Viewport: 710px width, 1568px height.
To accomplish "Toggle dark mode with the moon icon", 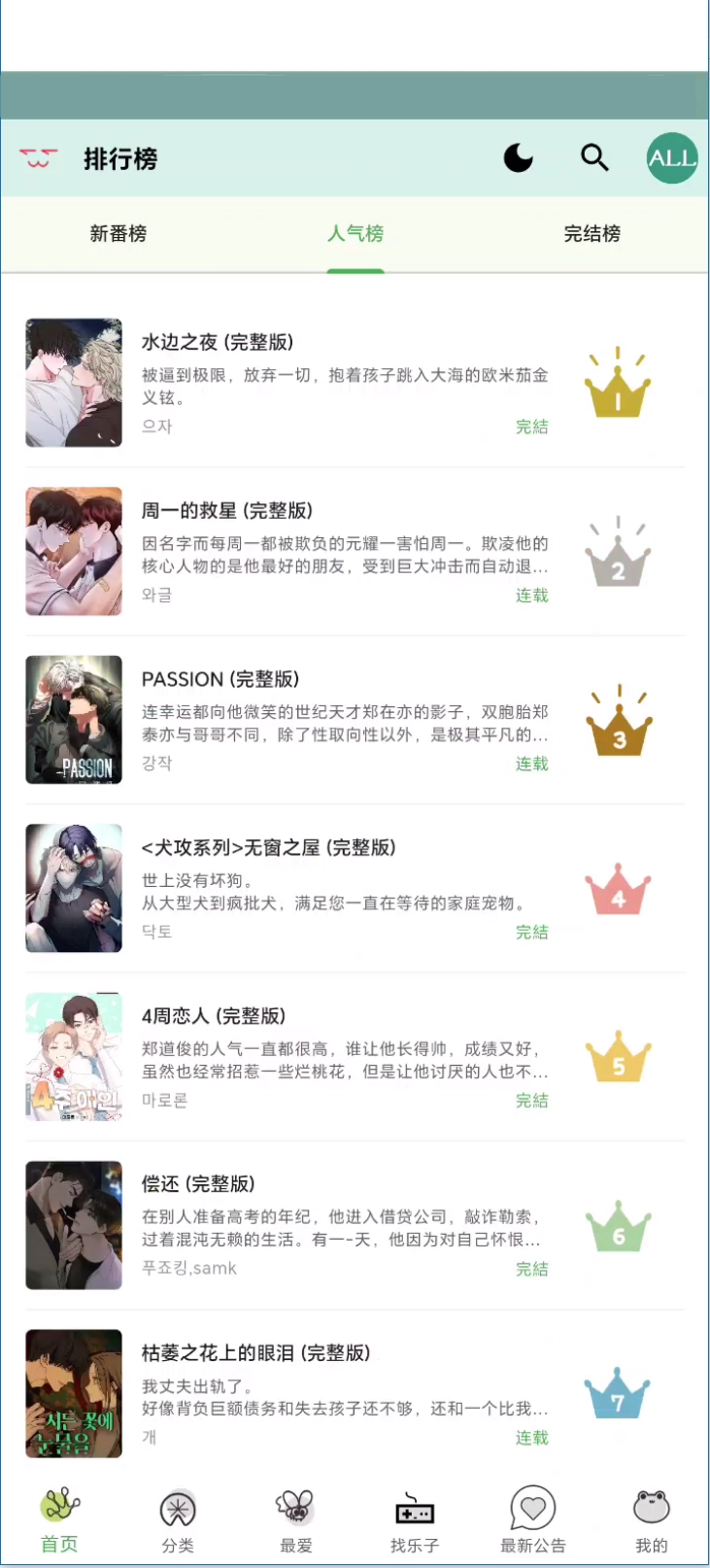I will click(x=519, y=157).
